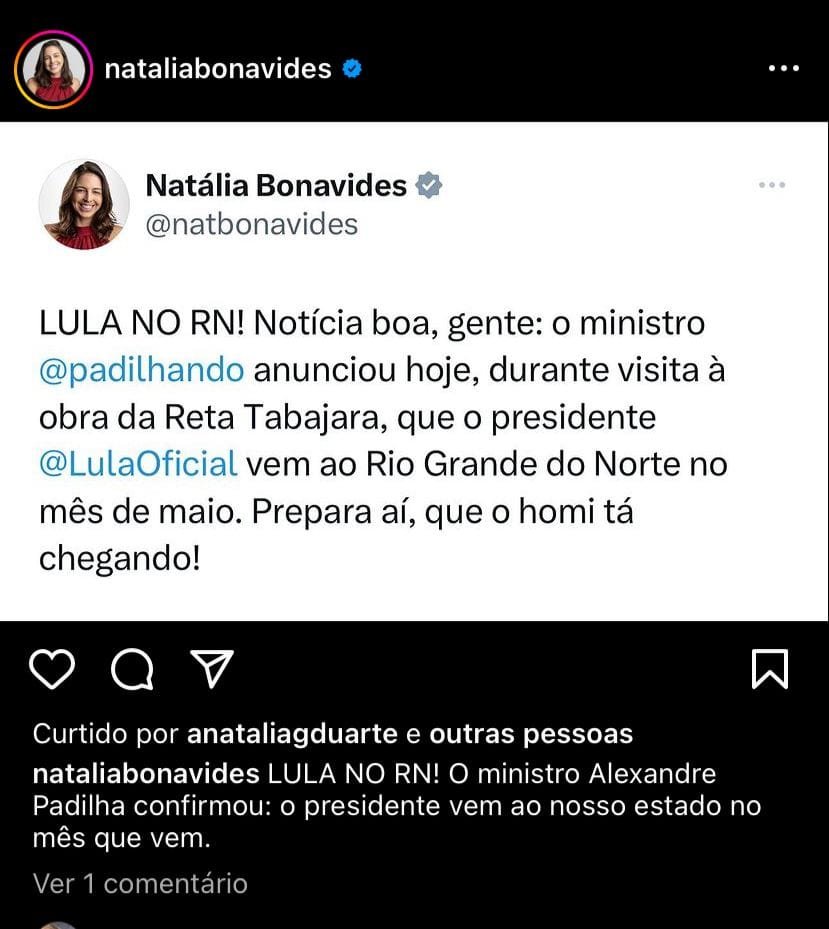Open nataliabonavides profile picture story
This screenshot has height=929, width=829.
[x=53, y=69]
